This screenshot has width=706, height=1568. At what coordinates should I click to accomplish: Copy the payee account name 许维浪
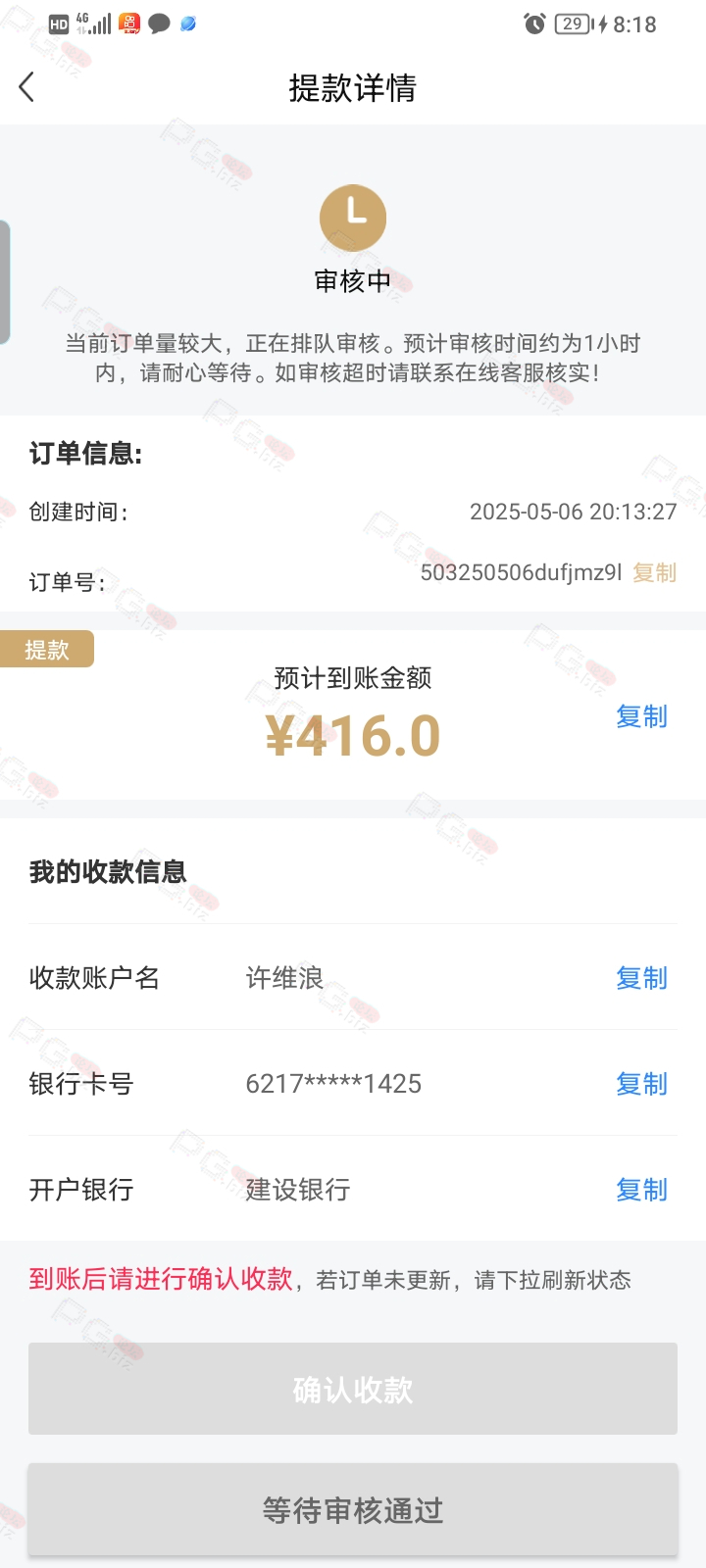click(x=641, y=978)
